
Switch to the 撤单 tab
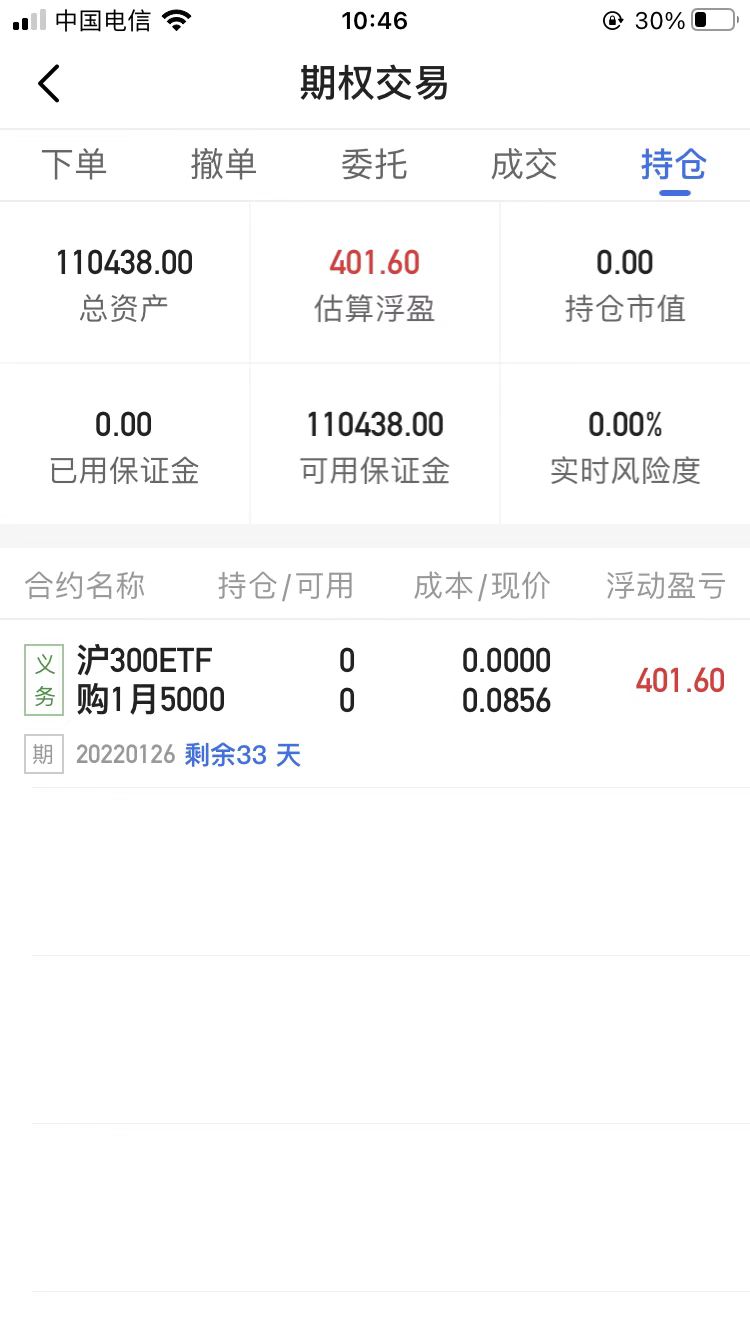224,164
